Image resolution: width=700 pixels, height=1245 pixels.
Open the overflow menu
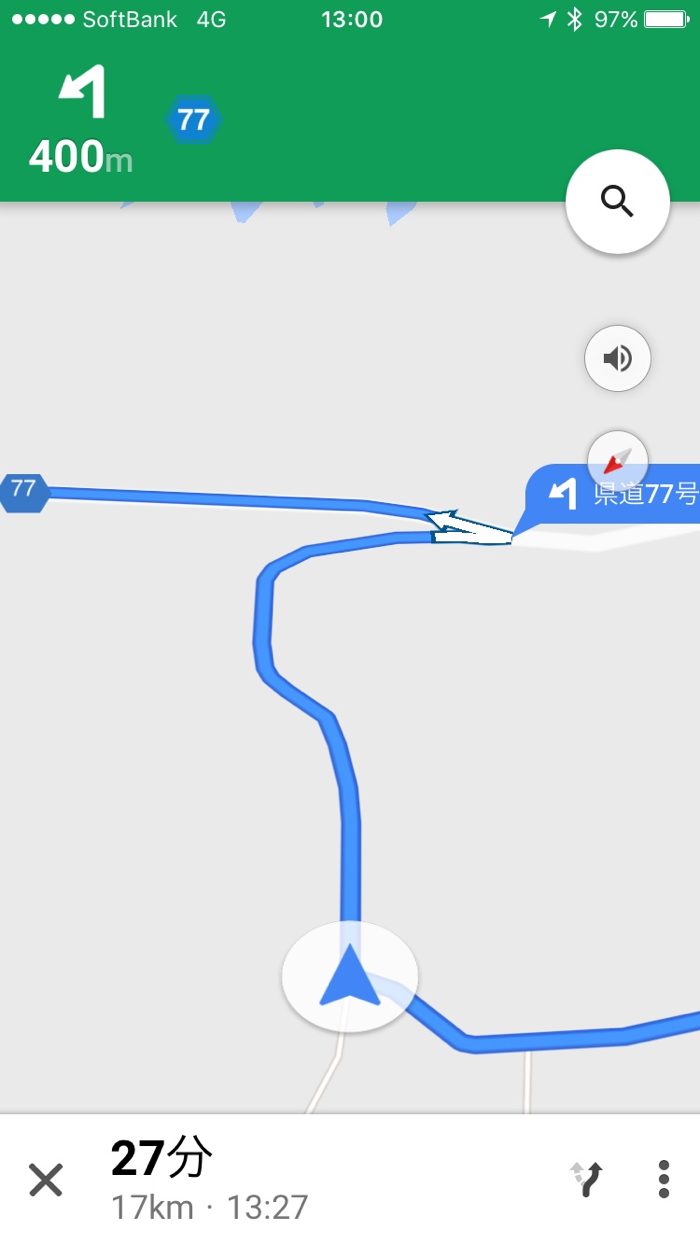pos(663,1180)
